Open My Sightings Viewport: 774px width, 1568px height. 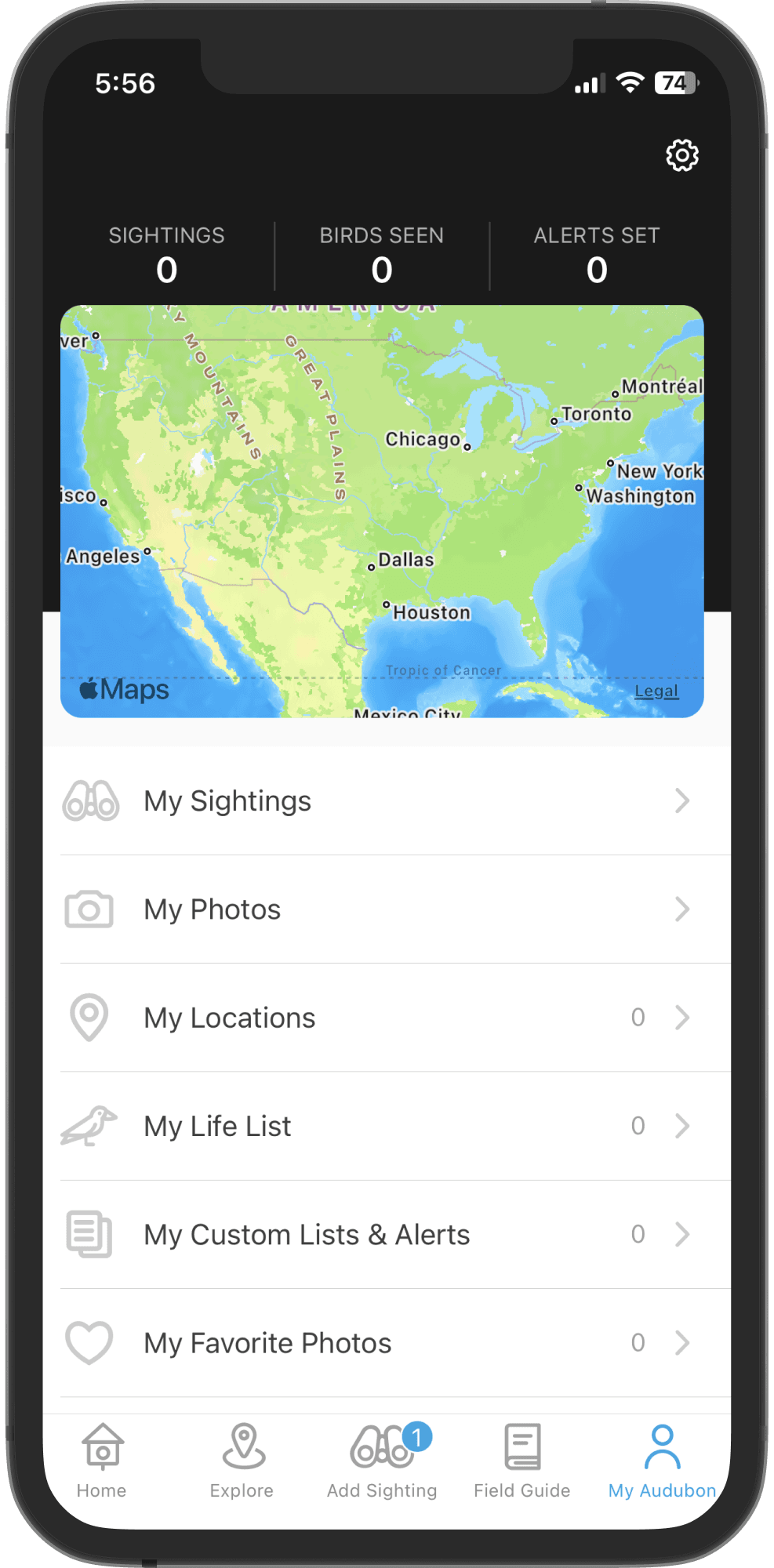click(x=376, y=801)
